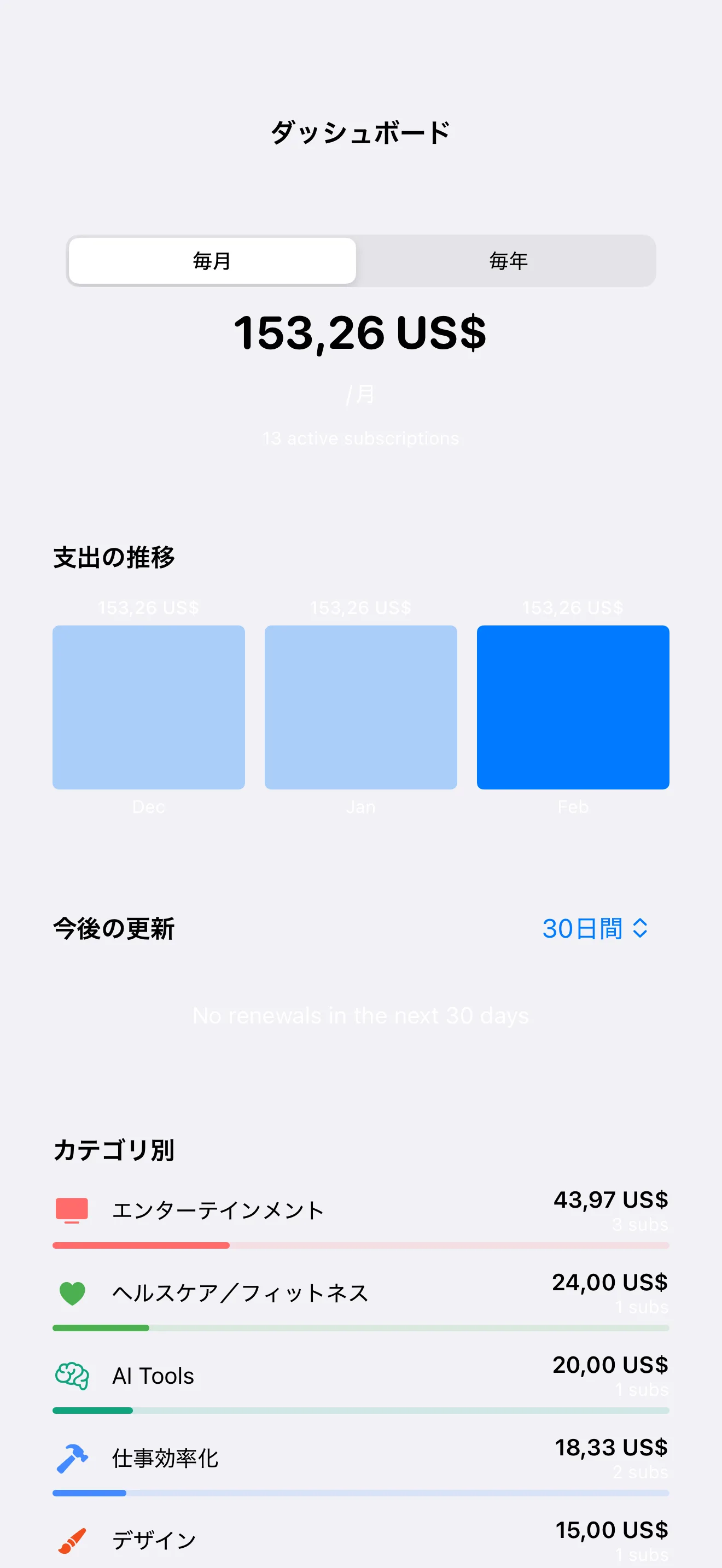Open the AI Tools category
The width and height of the screenshot is (722, 1568).
(360, 1376)
